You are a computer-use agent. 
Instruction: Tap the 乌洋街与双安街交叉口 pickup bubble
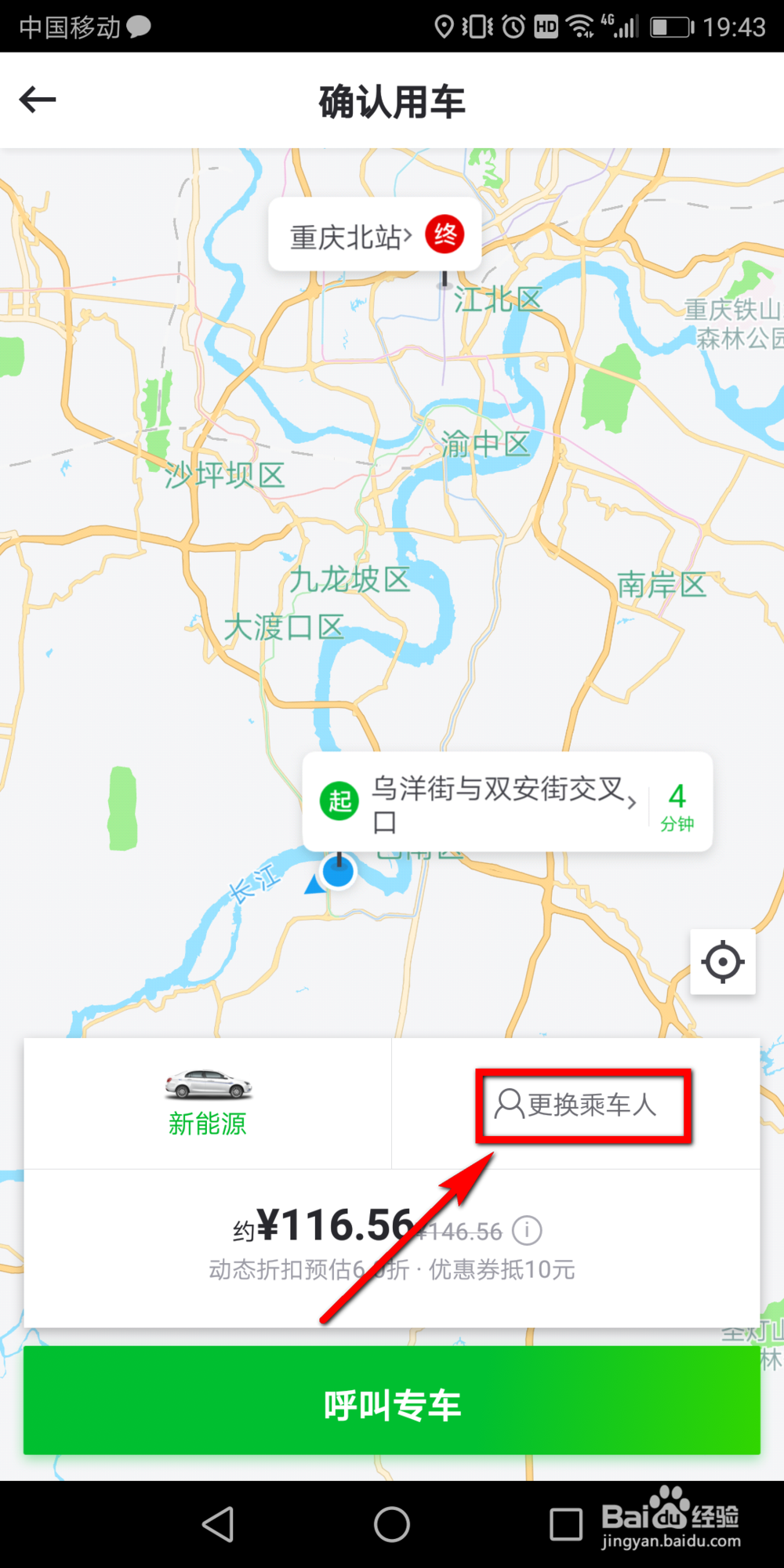[502, 802]
